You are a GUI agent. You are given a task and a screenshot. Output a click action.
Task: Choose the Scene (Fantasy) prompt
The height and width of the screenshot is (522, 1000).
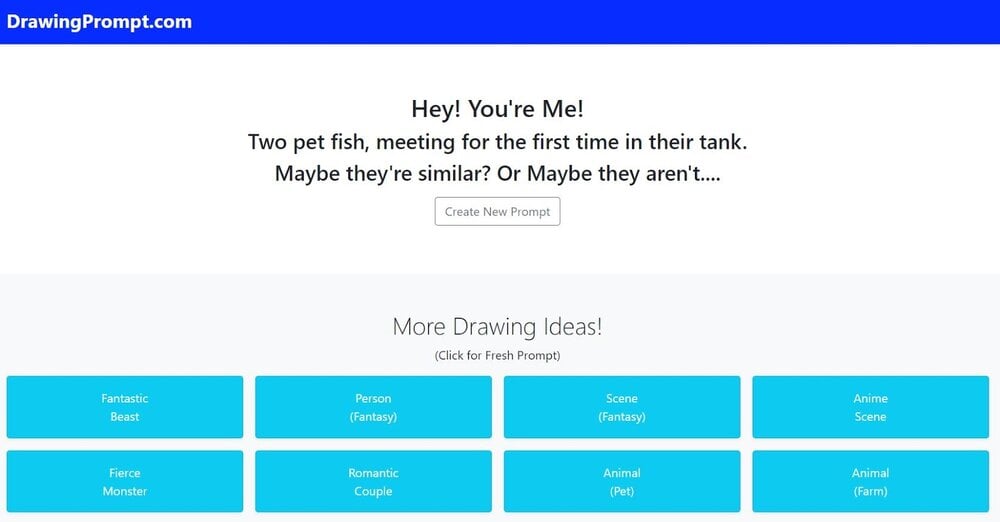pyautogui.click(x=622, y=407)
